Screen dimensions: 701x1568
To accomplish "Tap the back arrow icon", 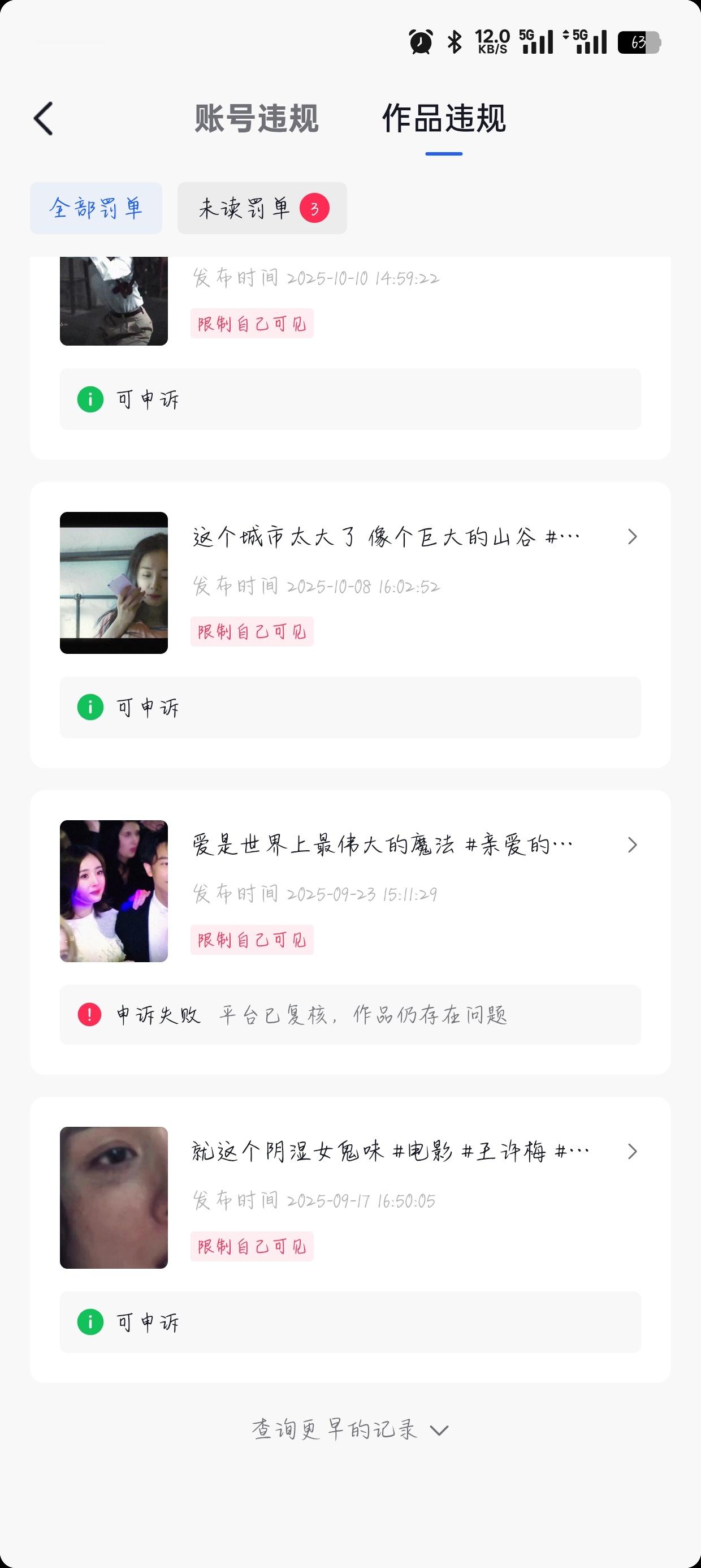I will click(43, 119).
